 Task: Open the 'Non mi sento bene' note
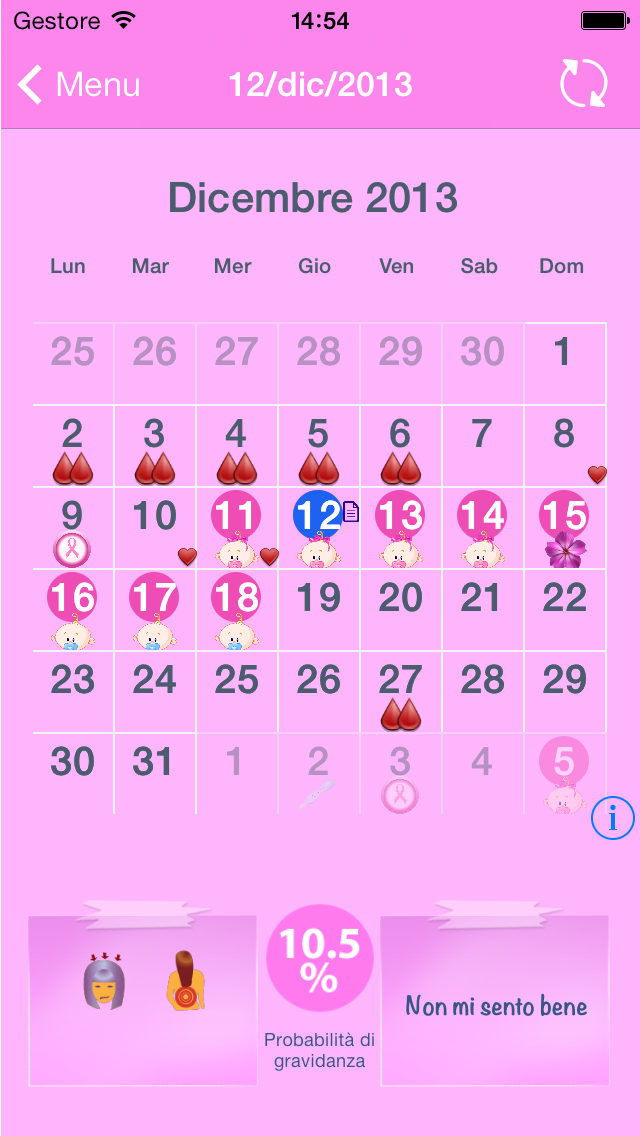point(495,1003)
